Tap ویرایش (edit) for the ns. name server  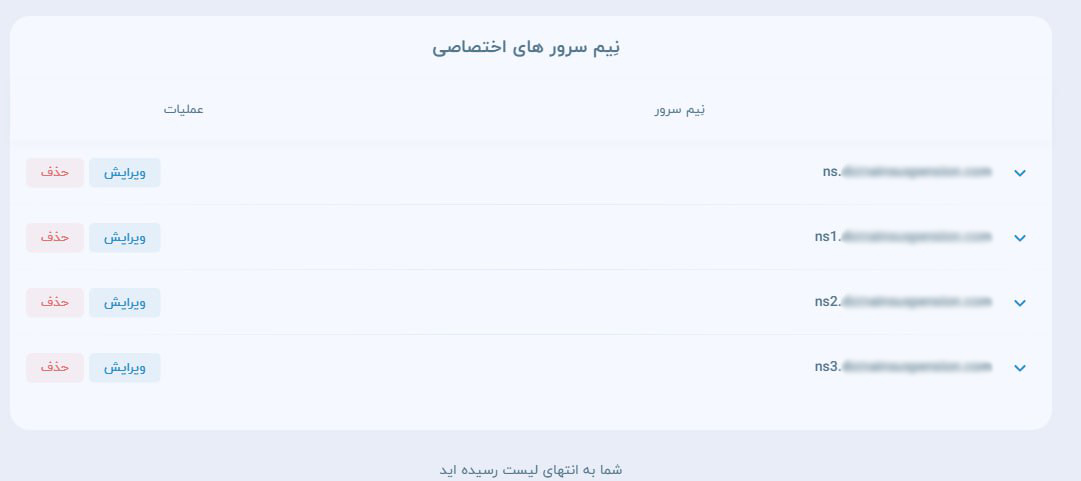click(x=125, y=172)
